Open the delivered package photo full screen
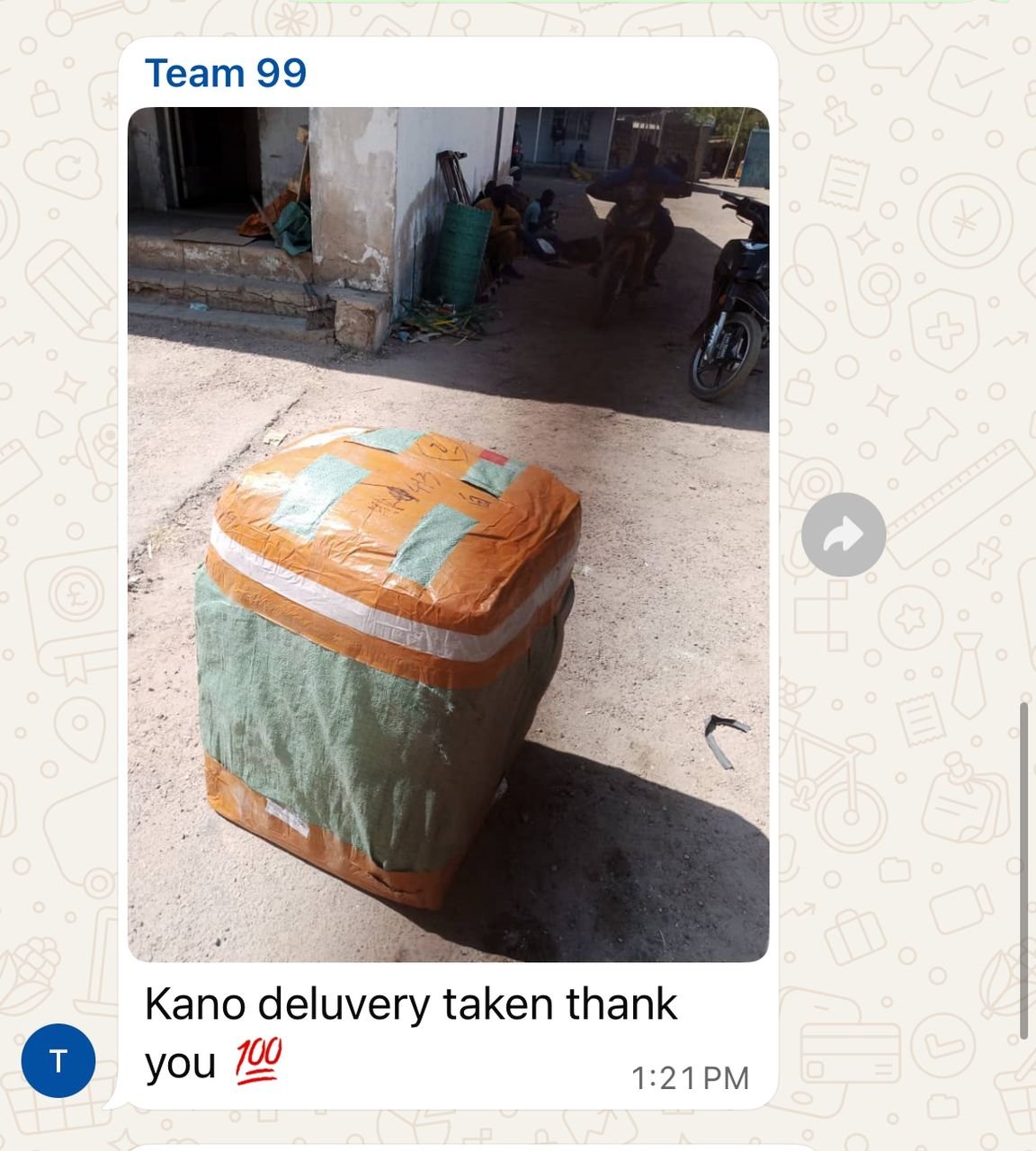This screenshot has width=1036, height=1151. pyautogui.click(x=448, y=534)
